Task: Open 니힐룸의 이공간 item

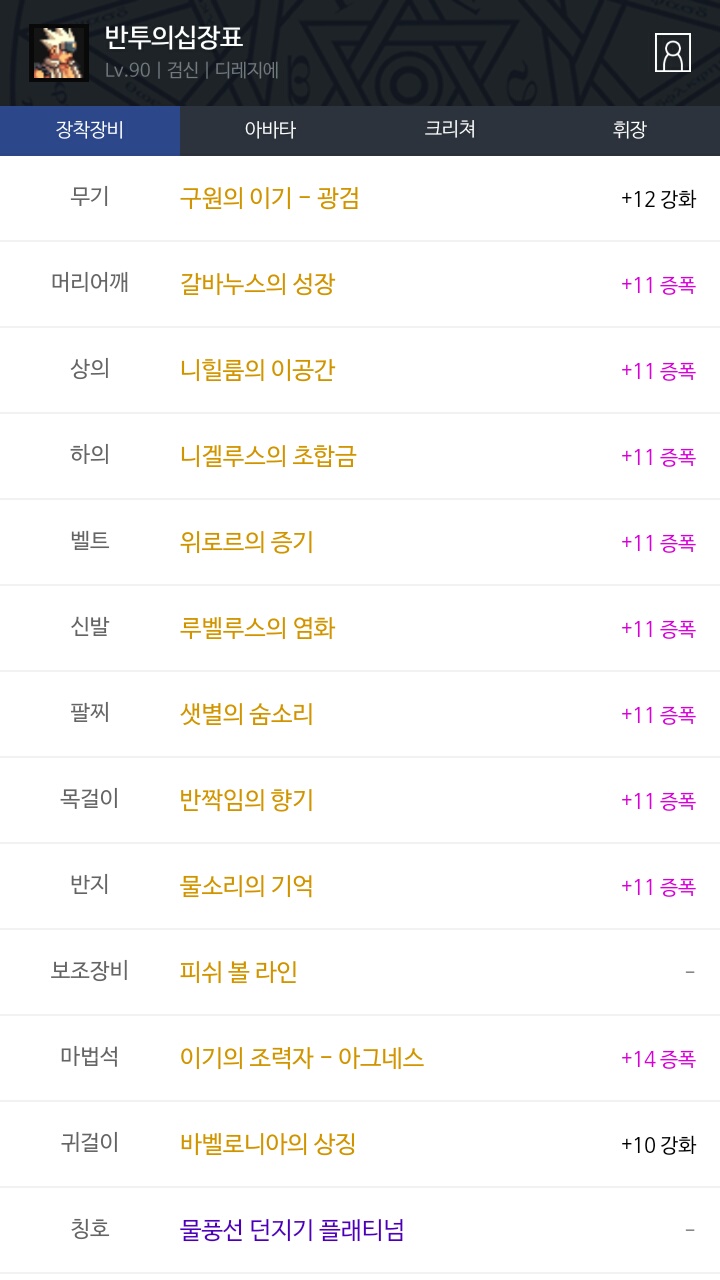Action: [257, 370]
